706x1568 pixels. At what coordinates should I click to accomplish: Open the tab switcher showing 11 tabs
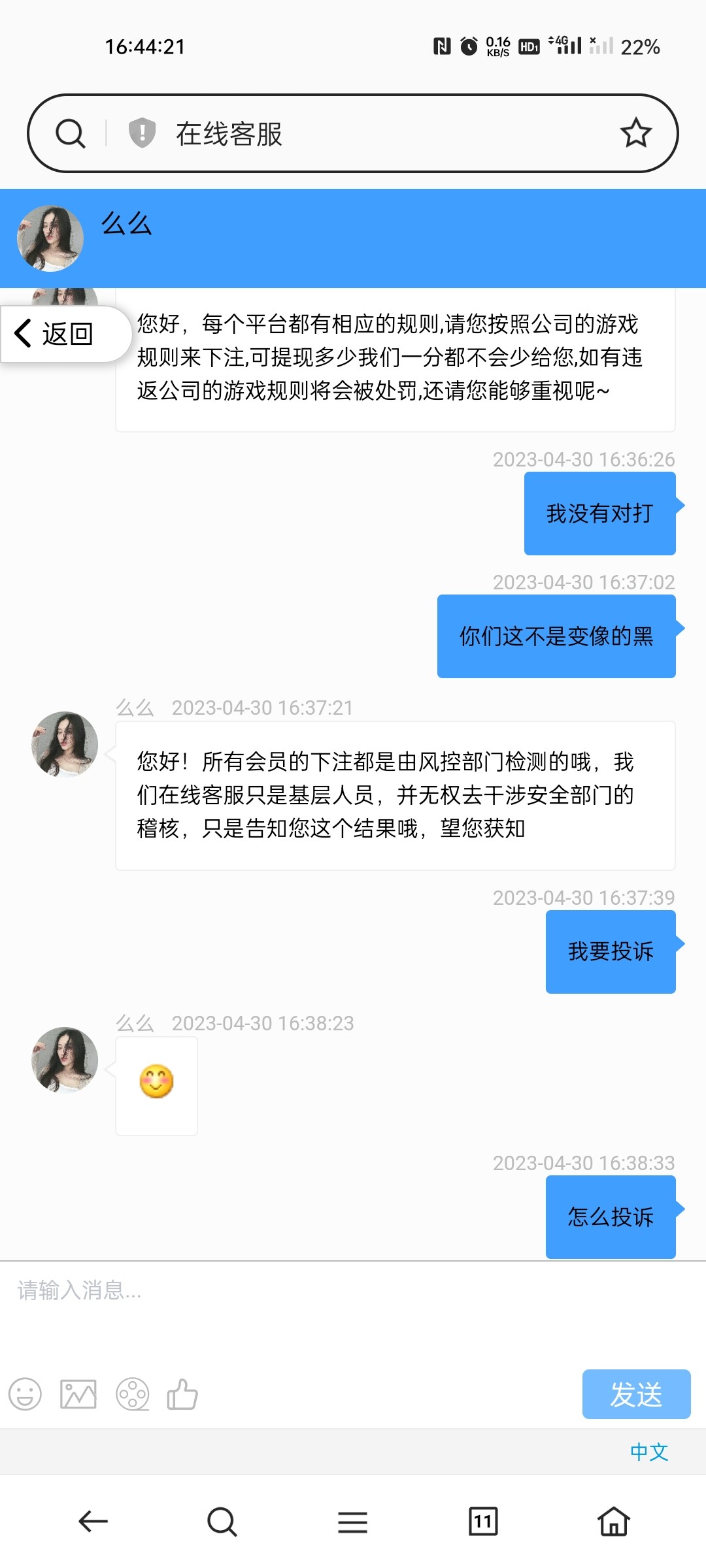click(x=483, y=1522)
